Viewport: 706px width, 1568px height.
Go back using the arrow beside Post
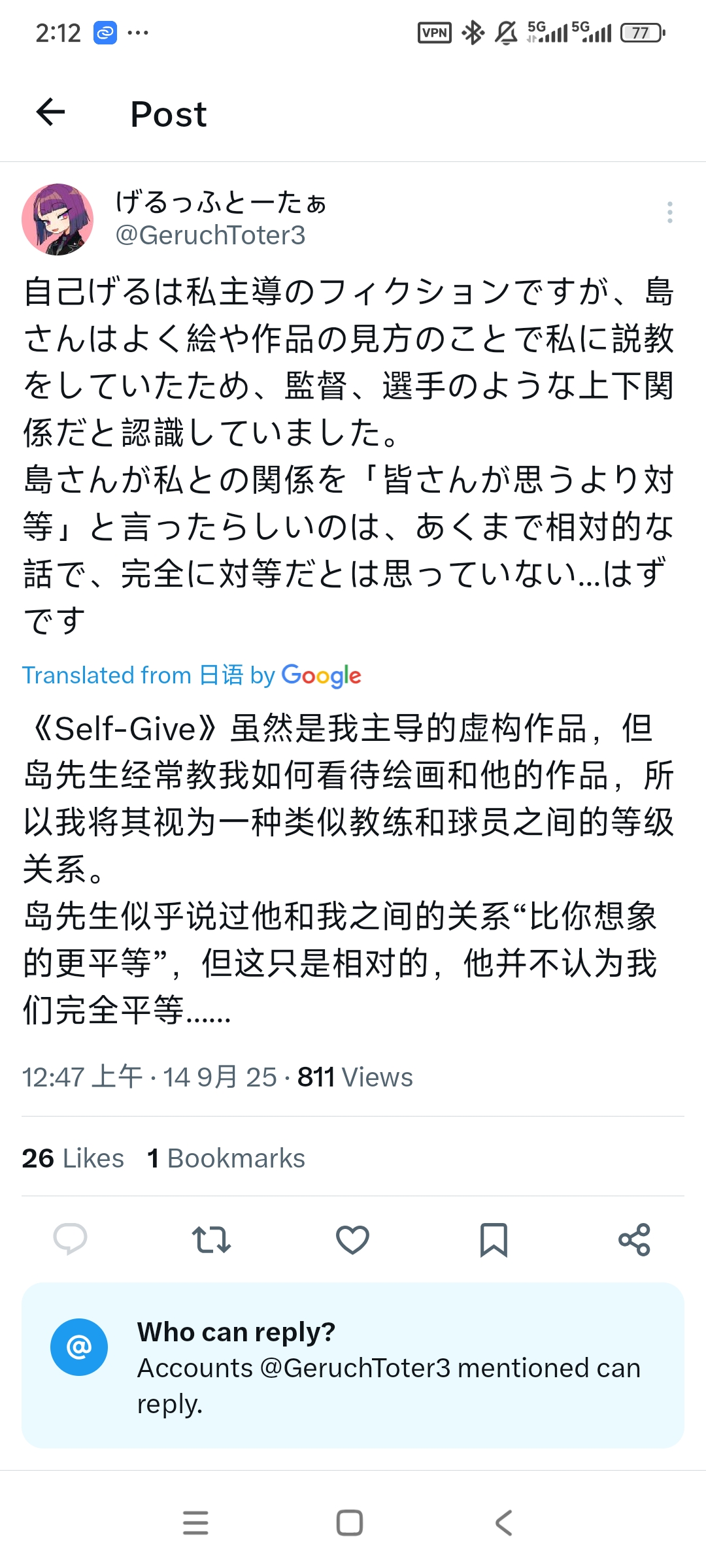pos(50,112)
